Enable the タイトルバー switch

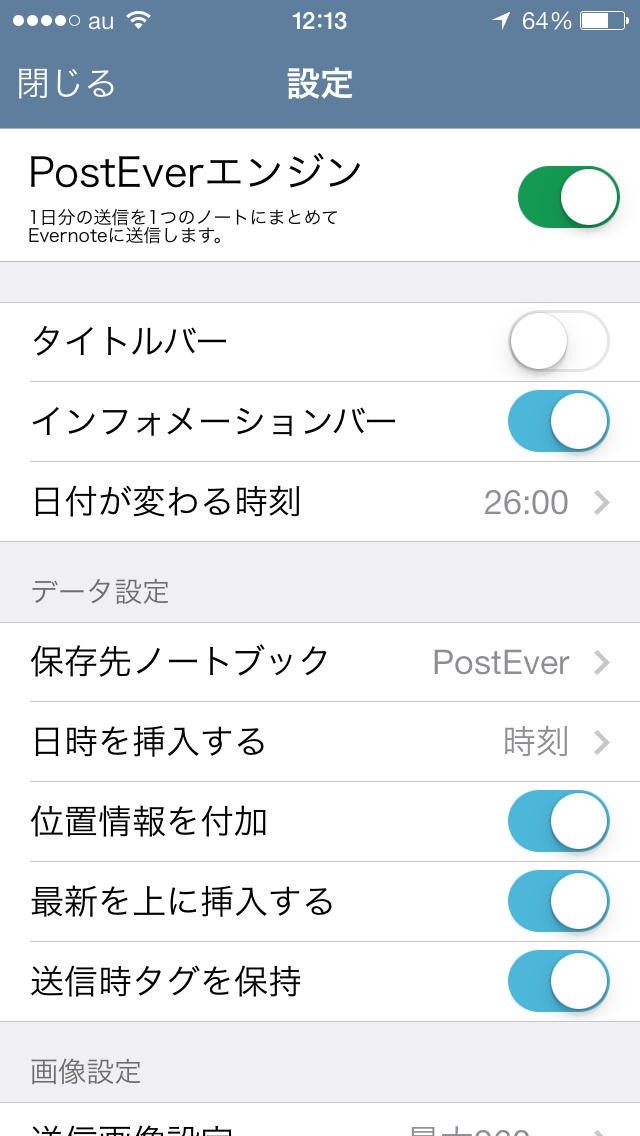[x=558, y=342]
